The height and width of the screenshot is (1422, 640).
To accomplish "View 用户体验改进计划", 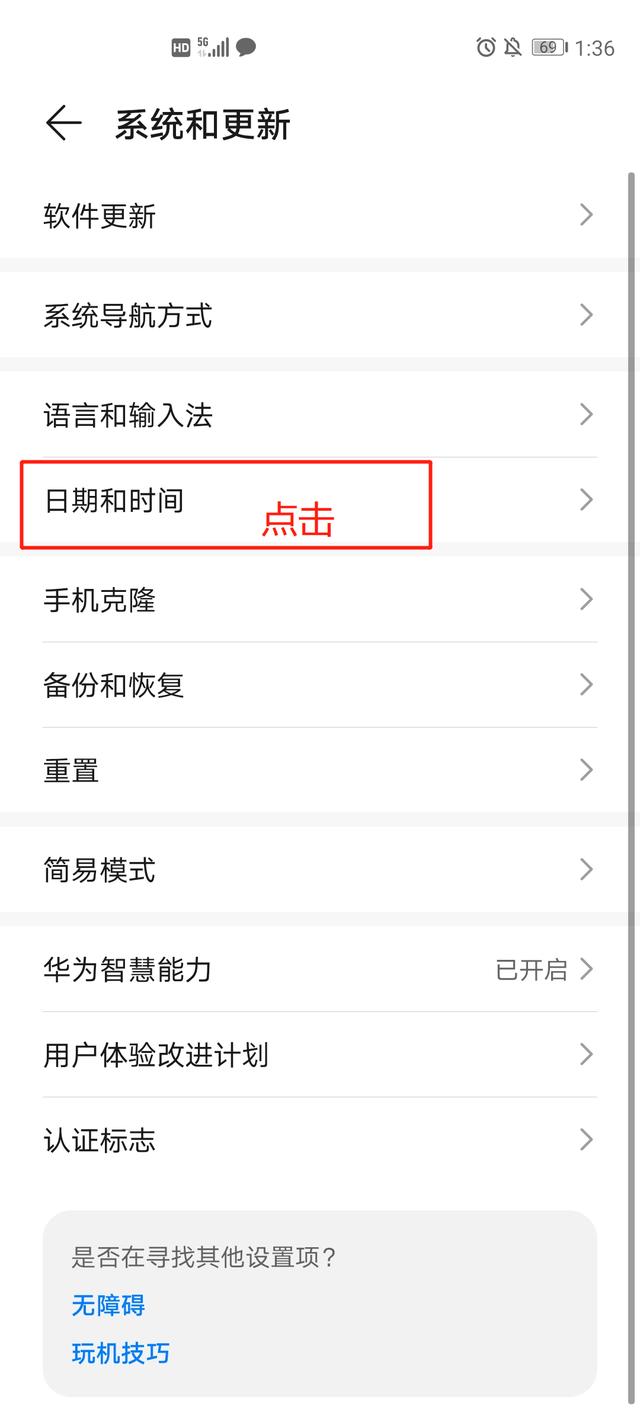I will coord(320,1055).
